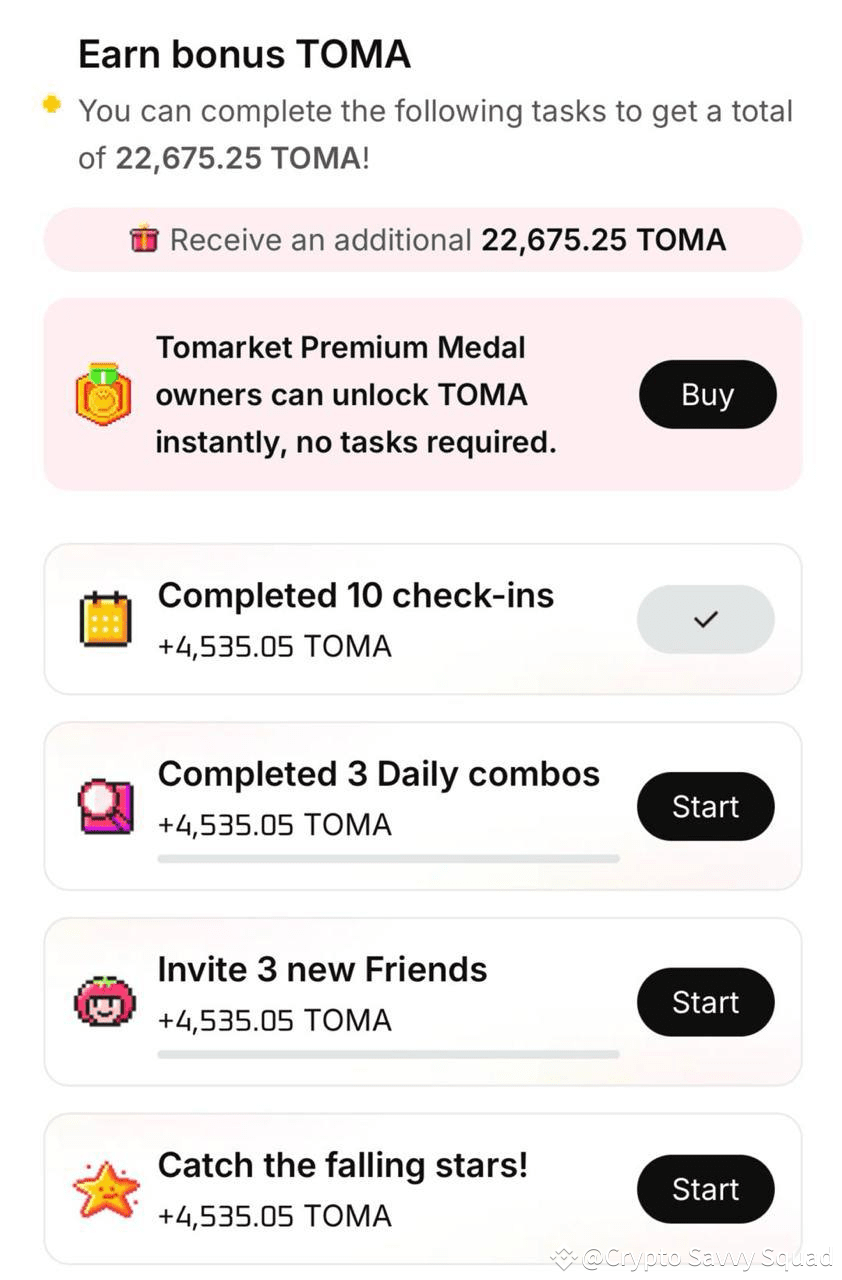Click the Daily combos progress bar
Image resolution: width=842 pixels, height=1280 pixels.
point(388,858)
